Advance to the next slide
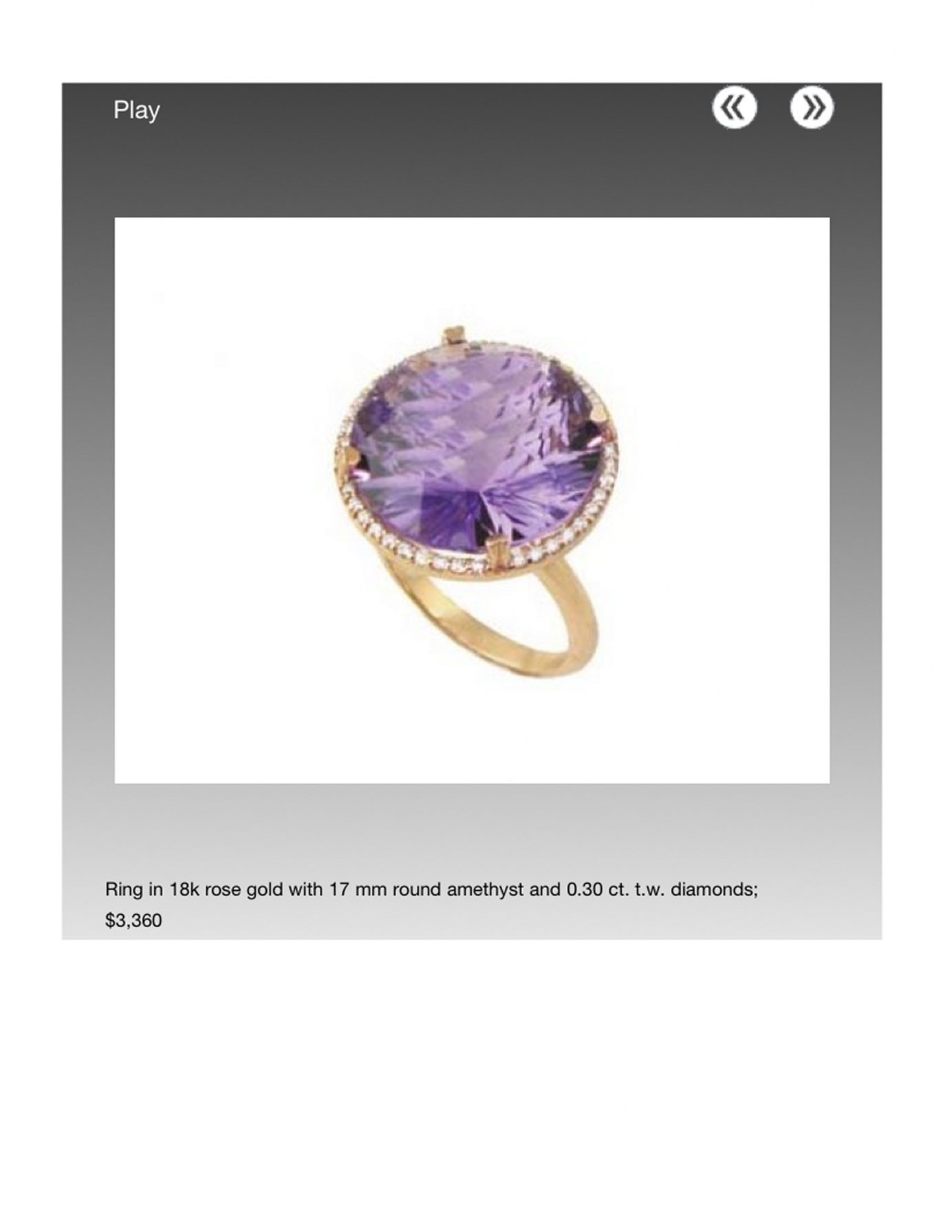This screenshot has height=1232, width=952. click(812, 108)
